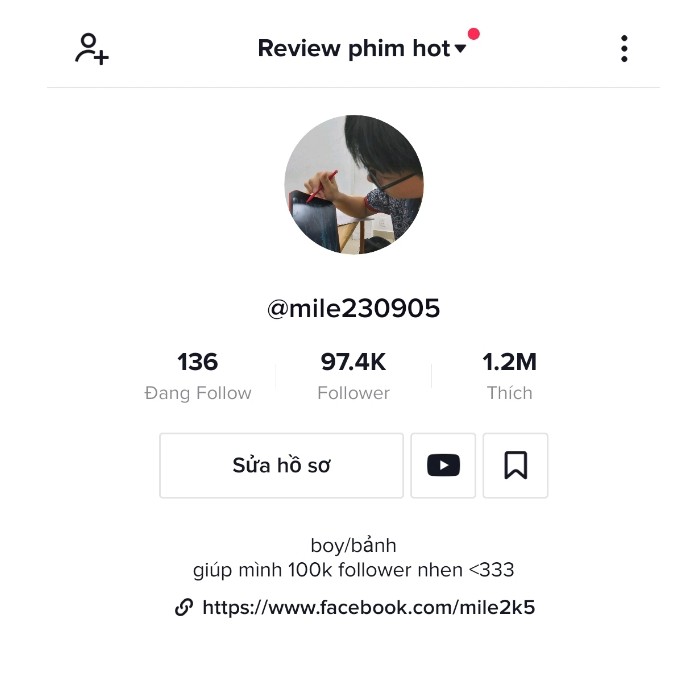Open the three-dot overflow menu
Image resolution: width=700 pixels, height=700 pixels.
click(x=624, y=48)
